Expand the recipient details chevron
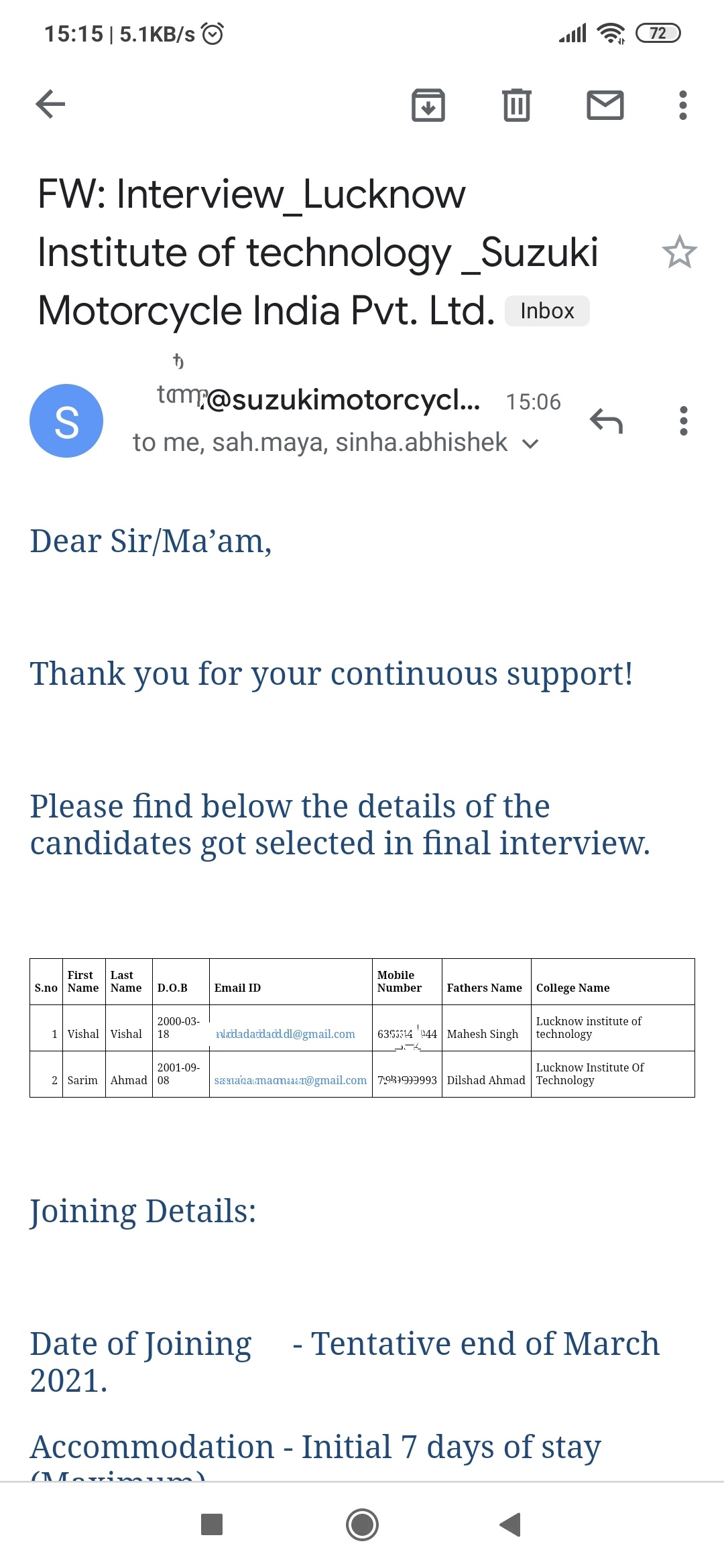This screenshot has width=724, height=1568. point(530,444)
